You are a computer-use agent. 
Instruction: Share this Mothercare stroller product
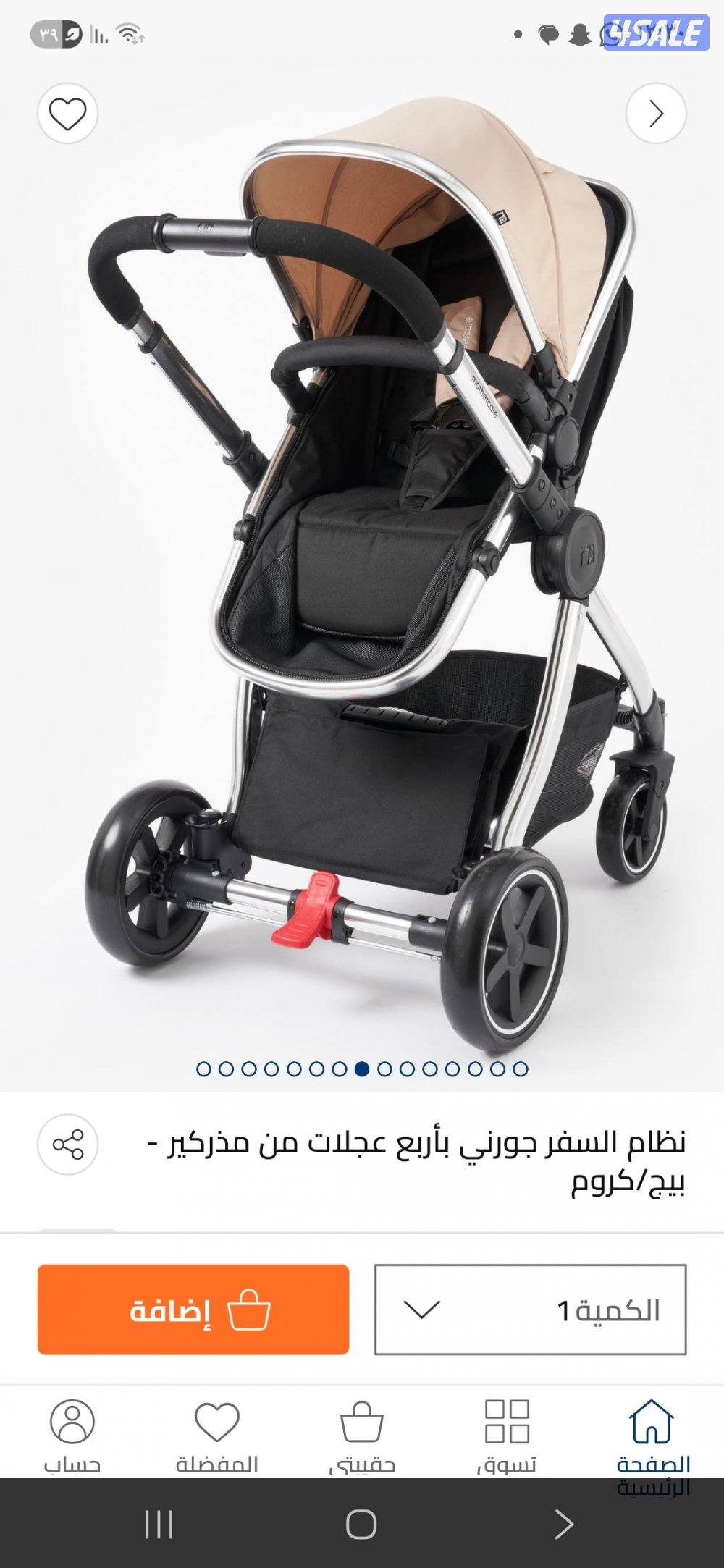(x=67, y=1145)
